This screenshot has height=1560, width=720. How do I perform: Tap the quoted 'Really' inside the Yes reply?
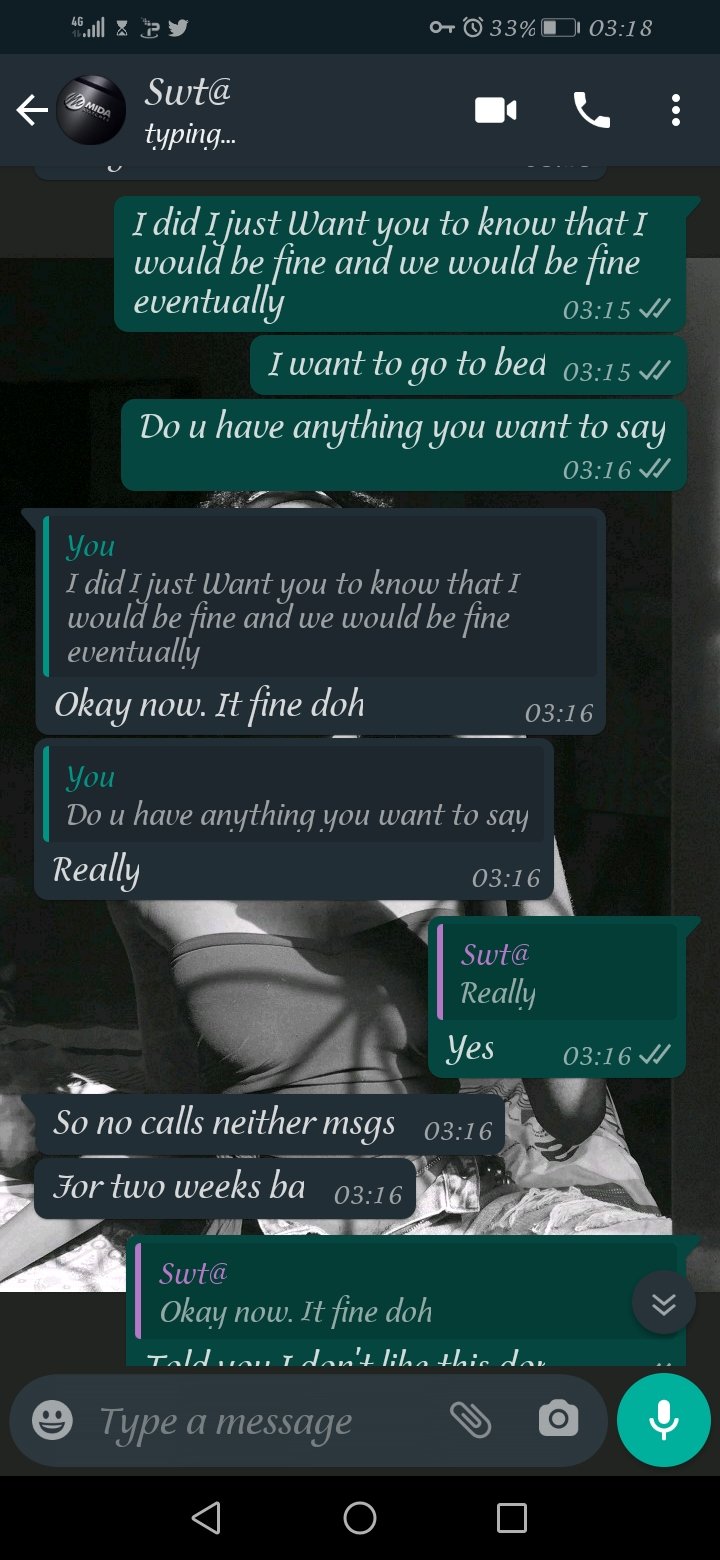pyautogui.click(x=558, y=972)
